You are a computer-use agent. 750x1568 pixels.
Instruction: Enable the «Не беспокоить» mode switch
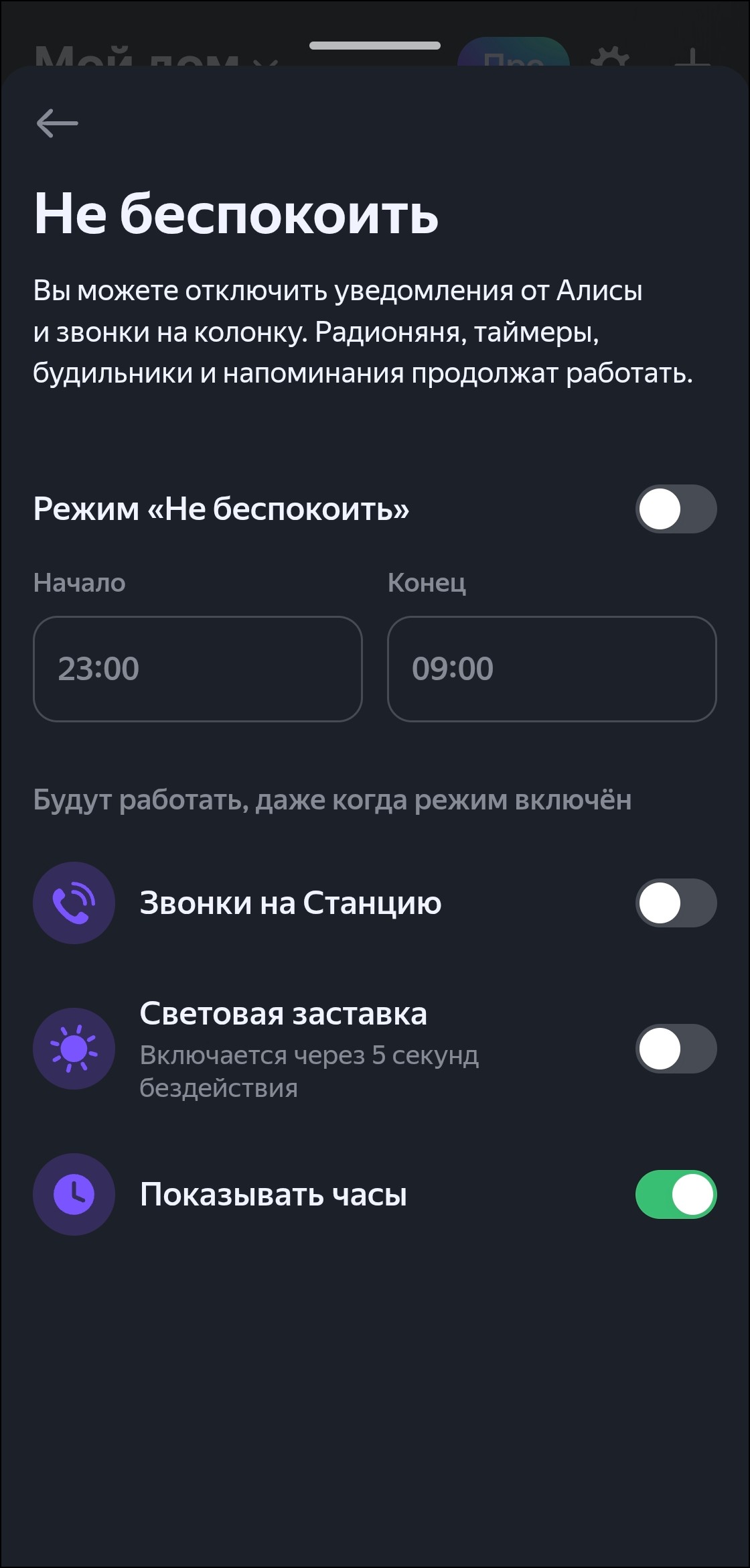click(x=676, y=509)
